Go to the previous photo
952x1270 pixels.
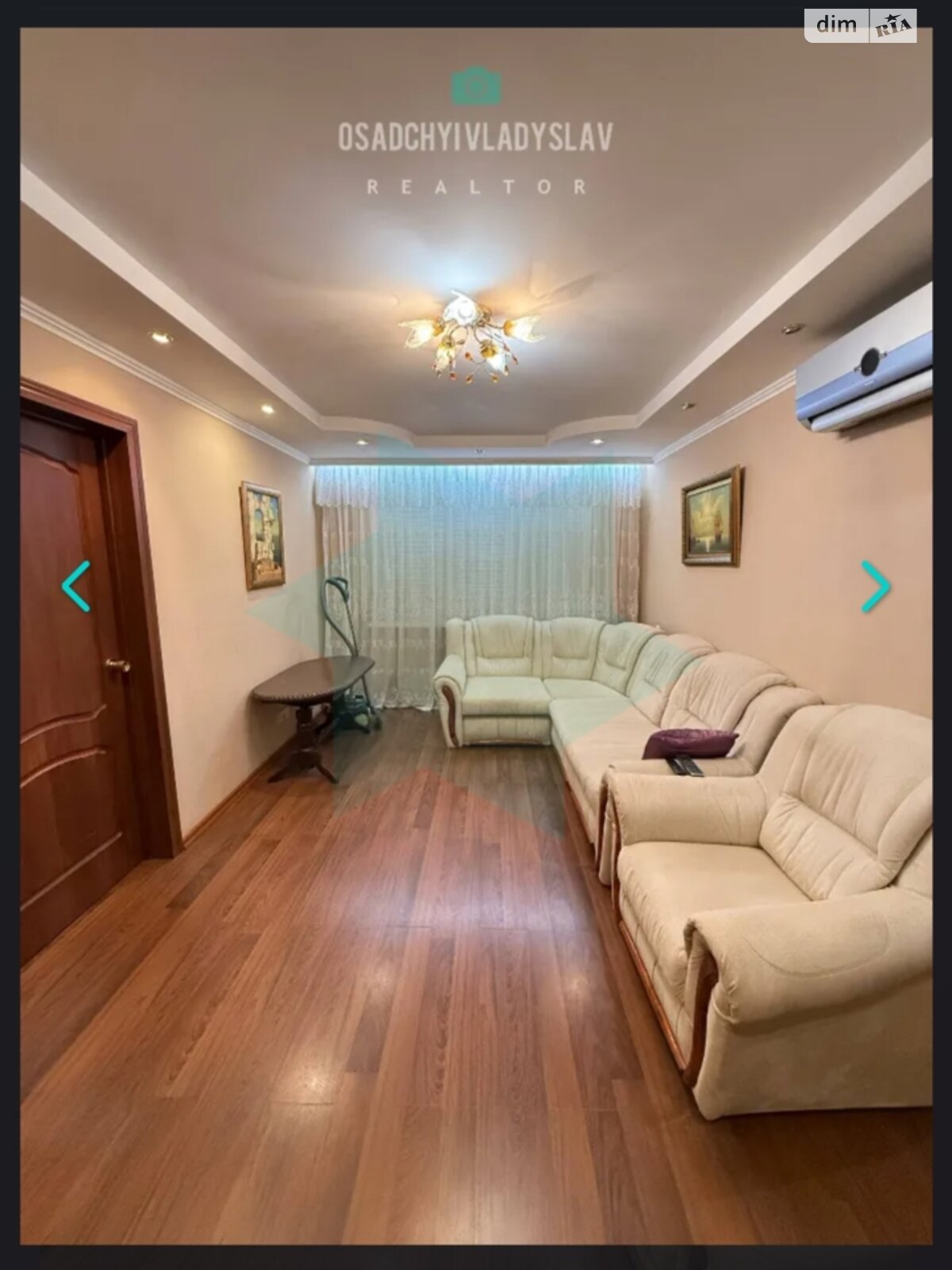[x=76, y=587]
